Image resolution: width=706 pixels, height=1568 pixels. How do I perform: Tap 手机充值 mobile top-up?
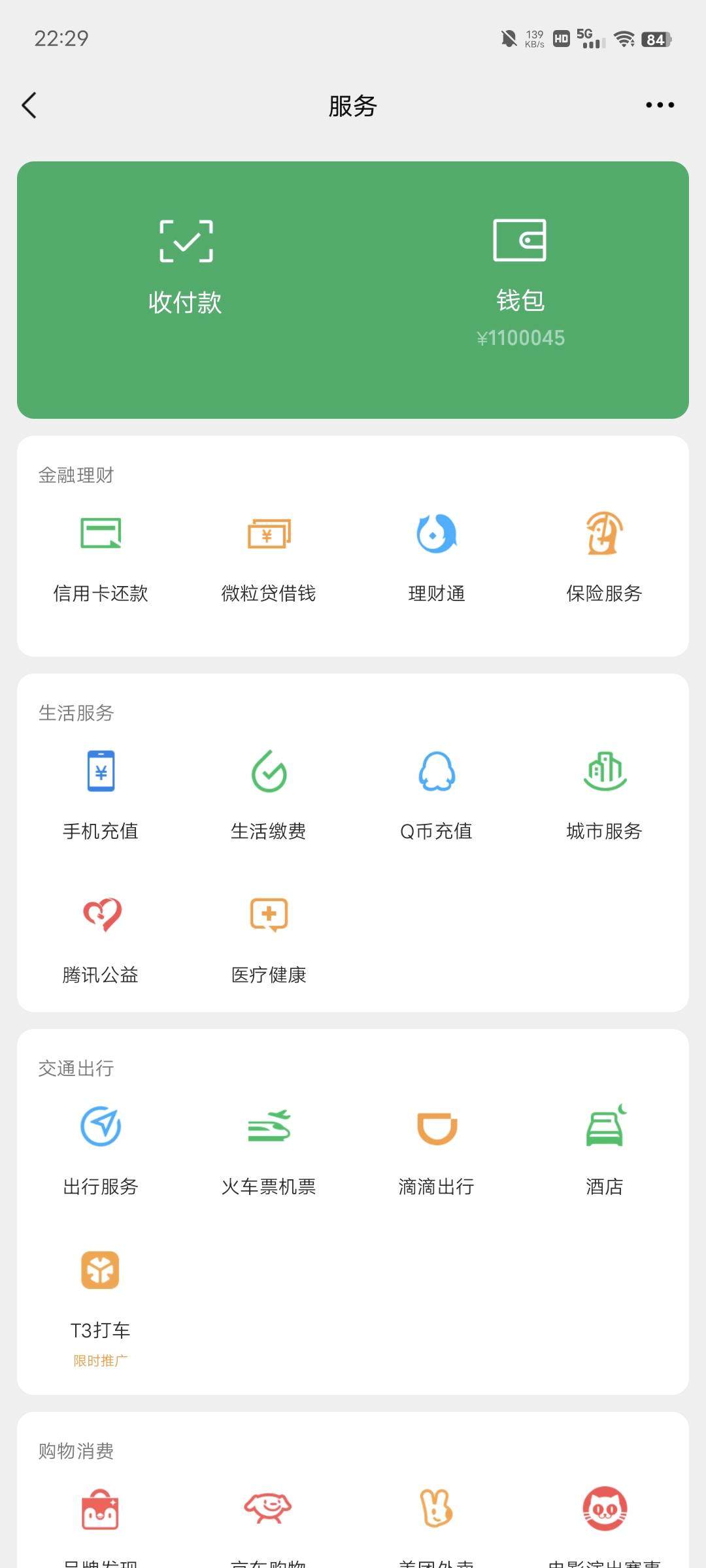tap(101, 794)
